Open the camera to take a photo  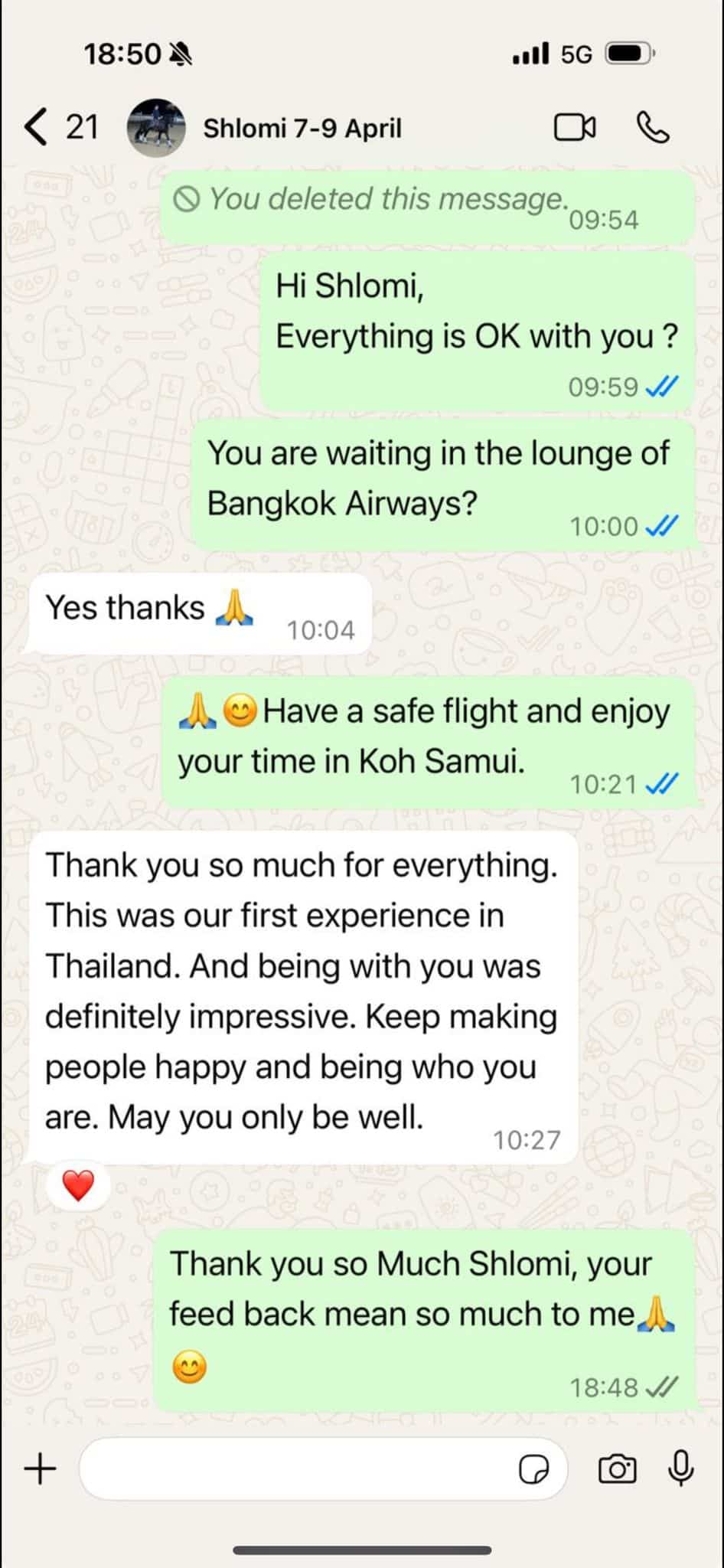(617, 1469)
